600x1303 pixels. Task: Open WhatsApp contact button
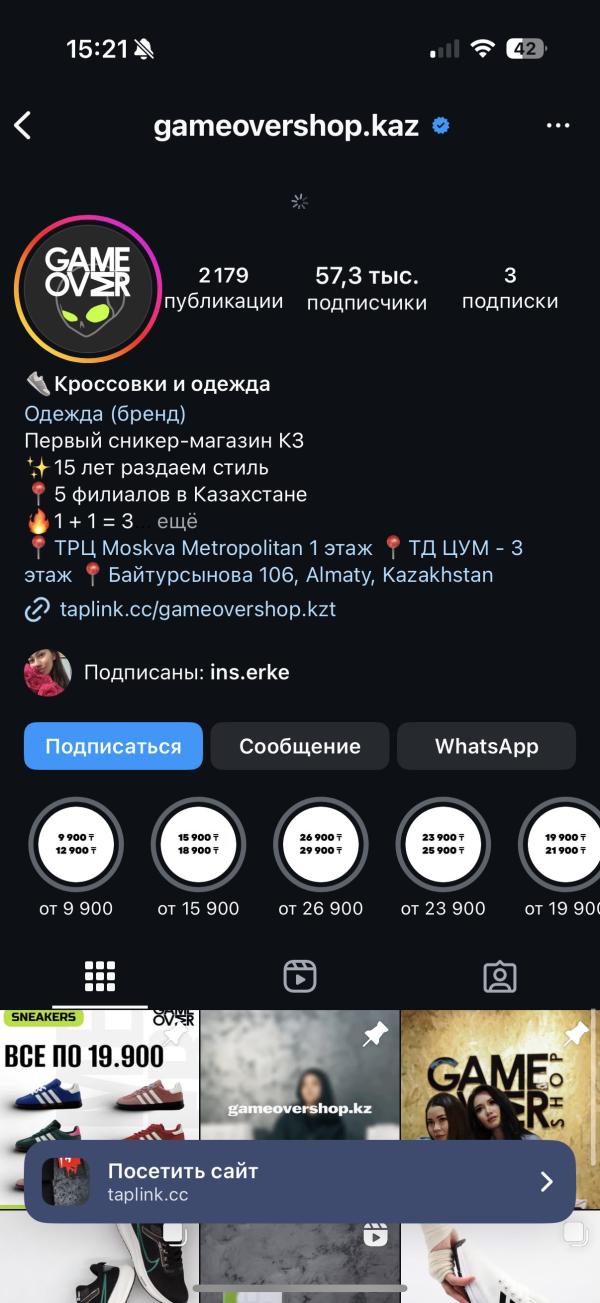[486, 746]
